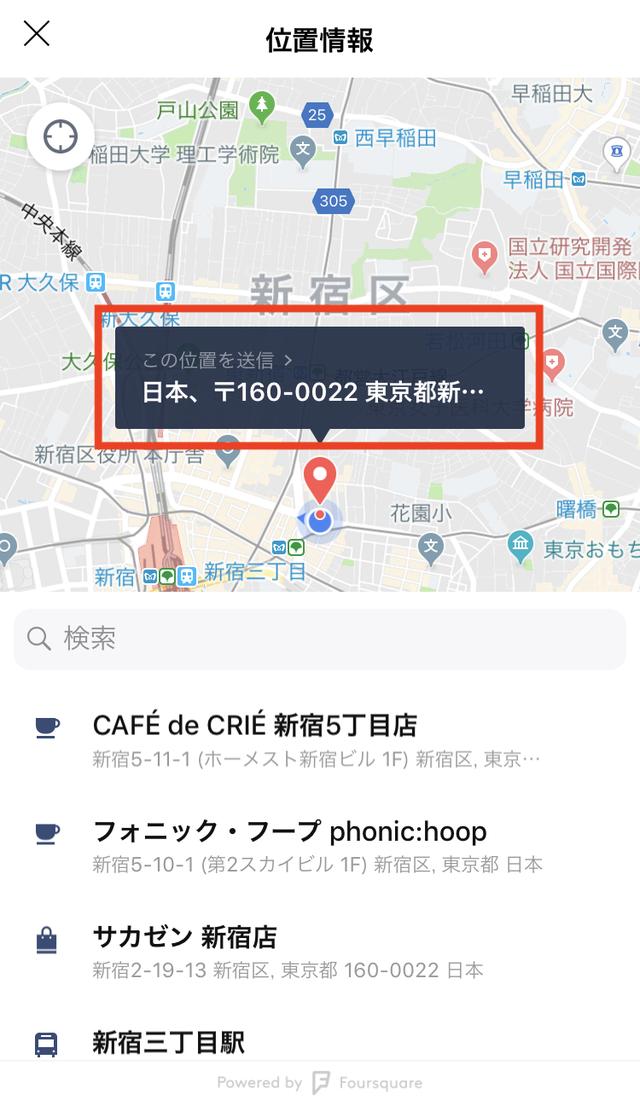Screen dimensions: 640x1100
Task: Send this location via この位置を送信
Action: click(x=320, y=377)
